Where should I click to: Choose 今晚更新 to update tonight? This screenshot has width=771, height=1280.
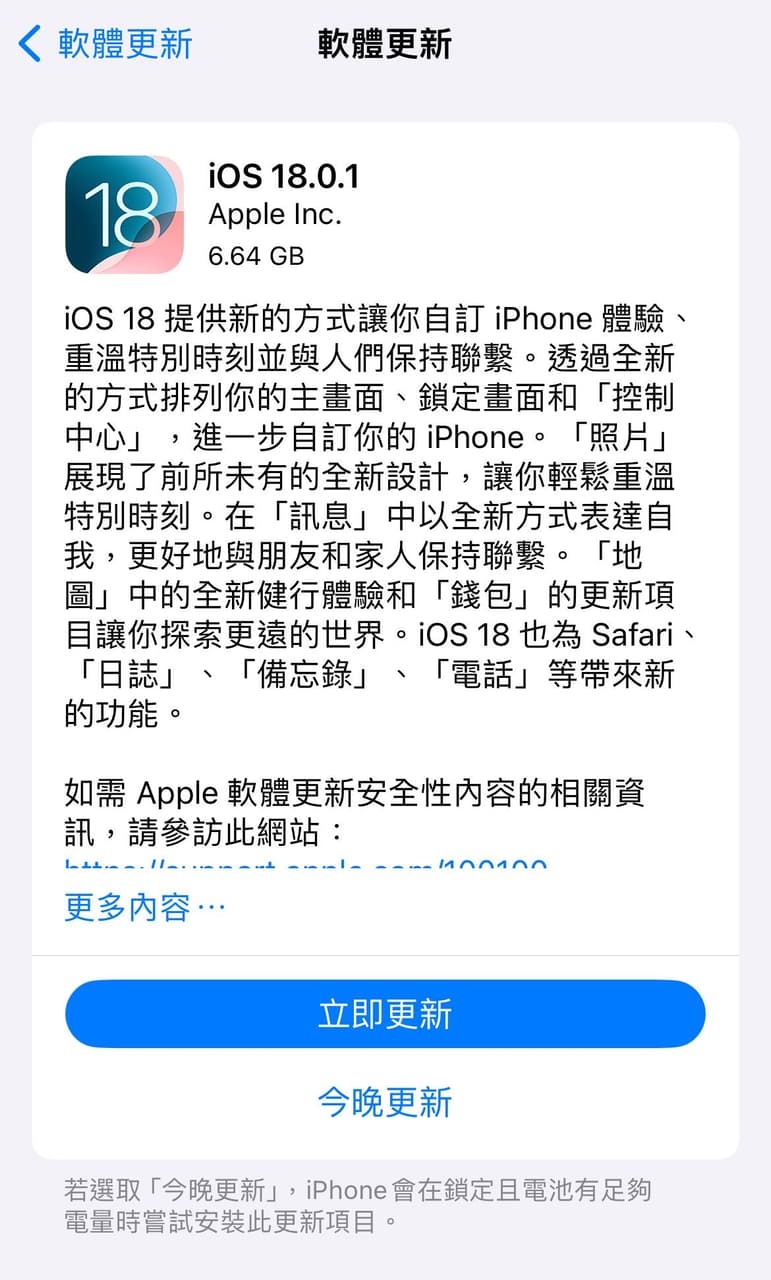point(385,1102)
